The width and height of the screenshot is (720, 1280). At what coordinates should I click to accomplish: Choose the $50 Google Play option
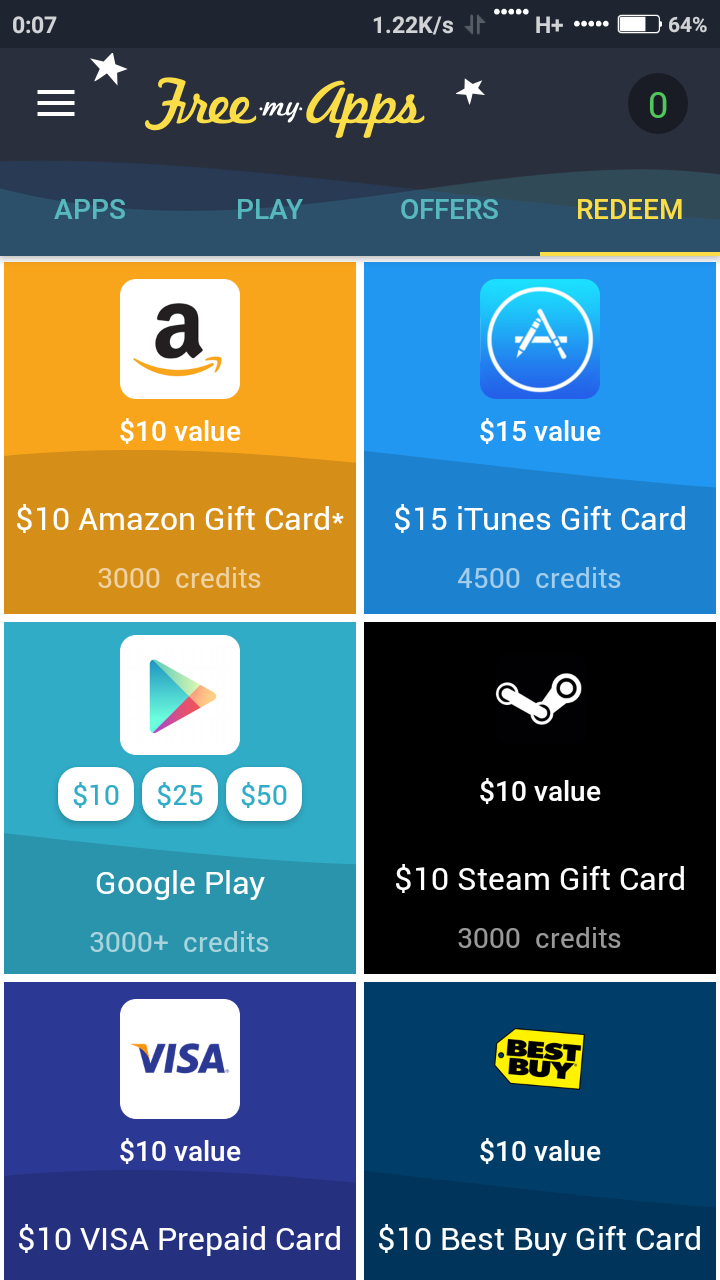pos(264,795)
